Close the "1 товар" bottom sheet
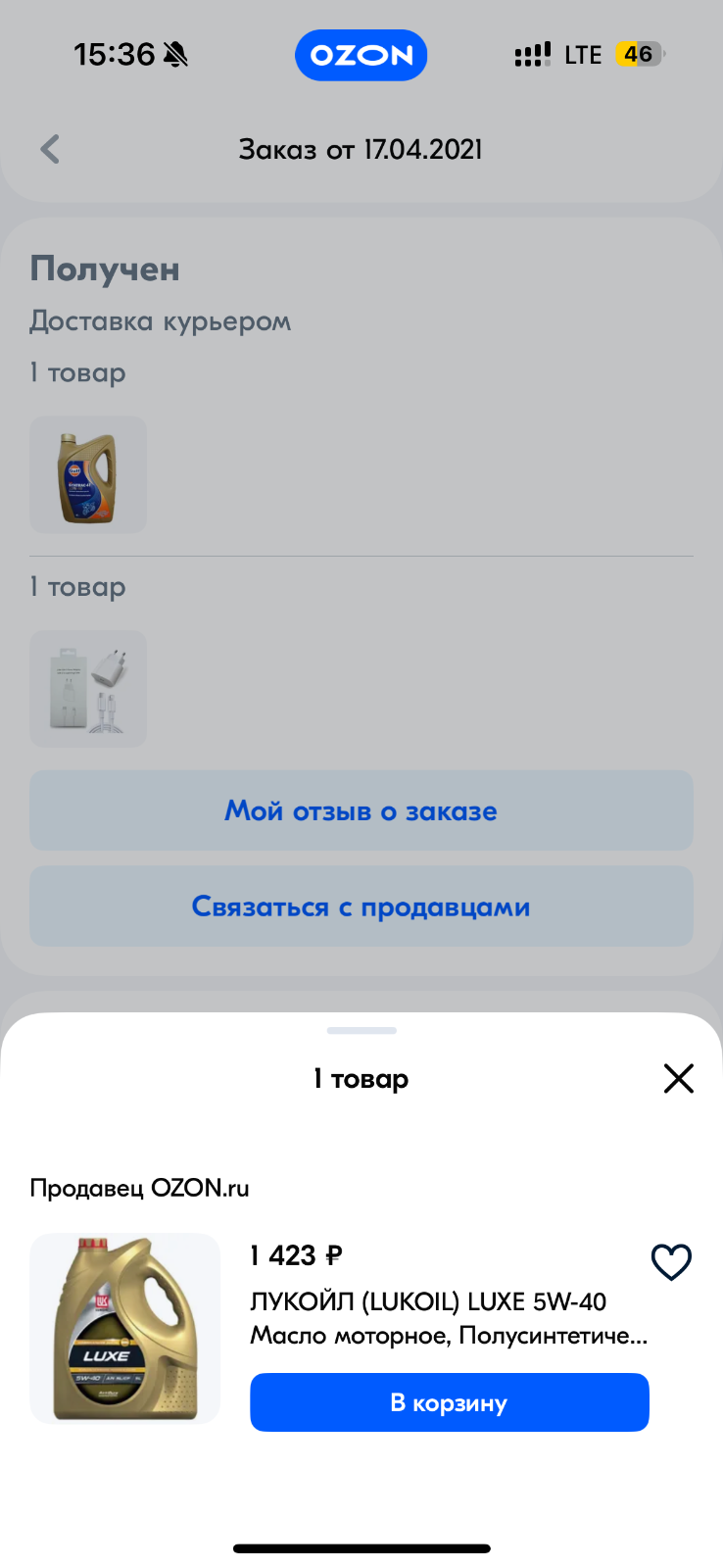This screenshot has height=1568, width=723. point(678,1078)
